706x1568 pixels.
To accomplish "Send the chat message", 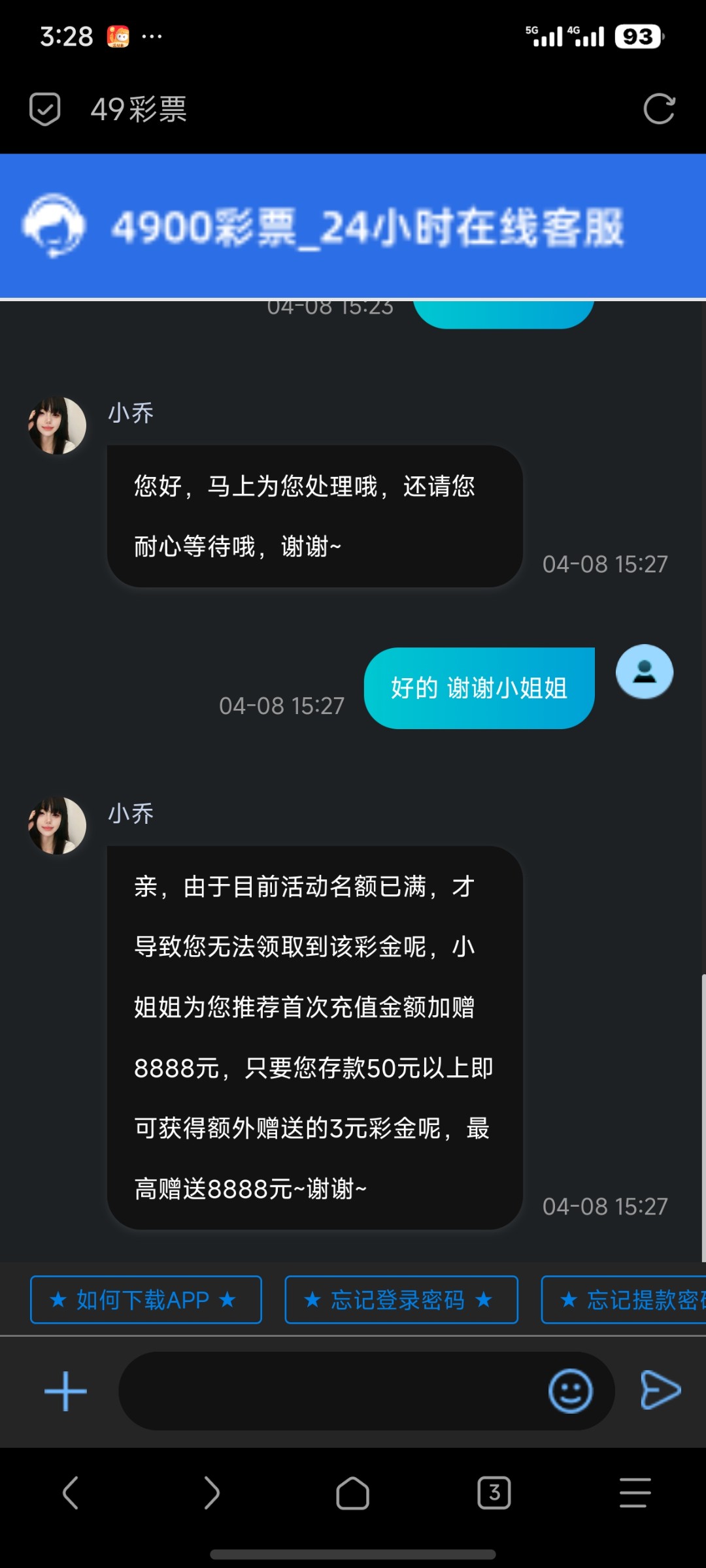I will tap(660, 1390).
